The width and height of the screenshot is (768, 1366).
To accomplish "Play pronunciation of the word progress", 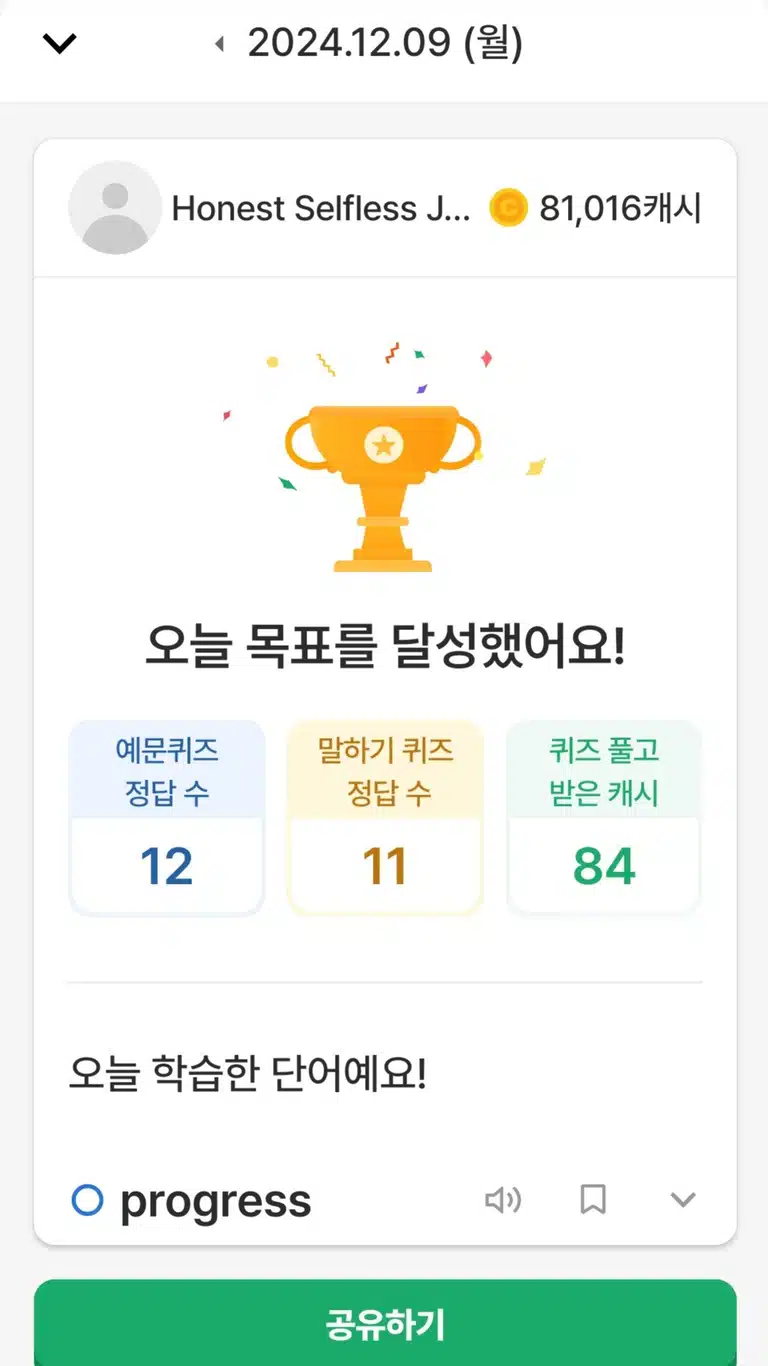I will (x=503, y=1199).
